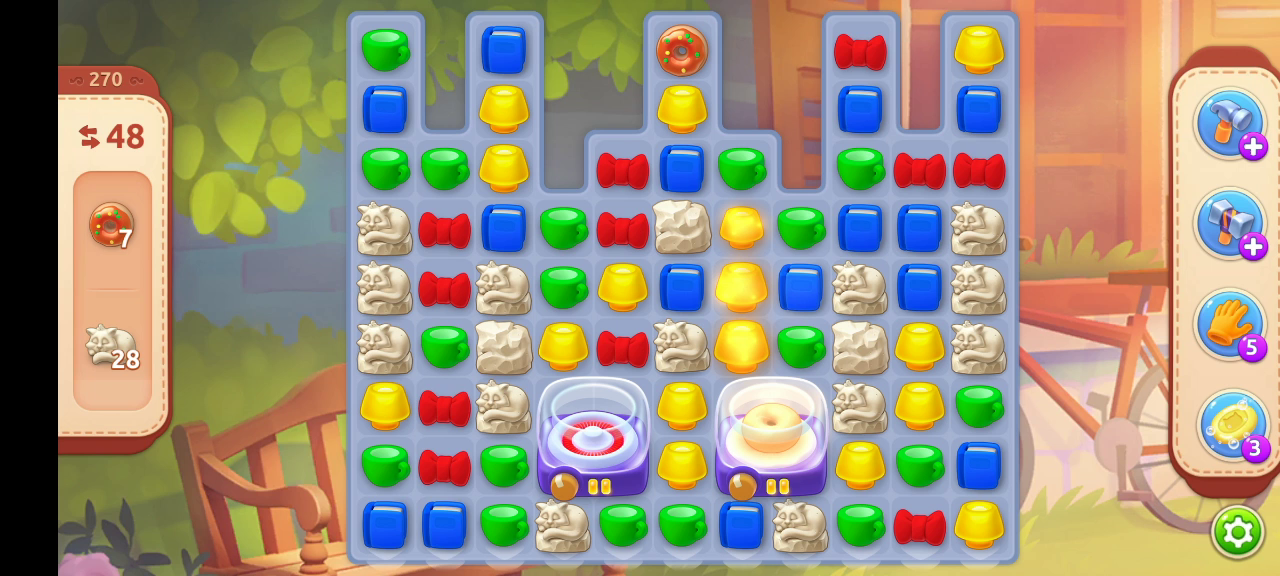Tap the purple machine holding the donut
Image resolution: width=1280 pixels, height=576 pixels.
771,438
